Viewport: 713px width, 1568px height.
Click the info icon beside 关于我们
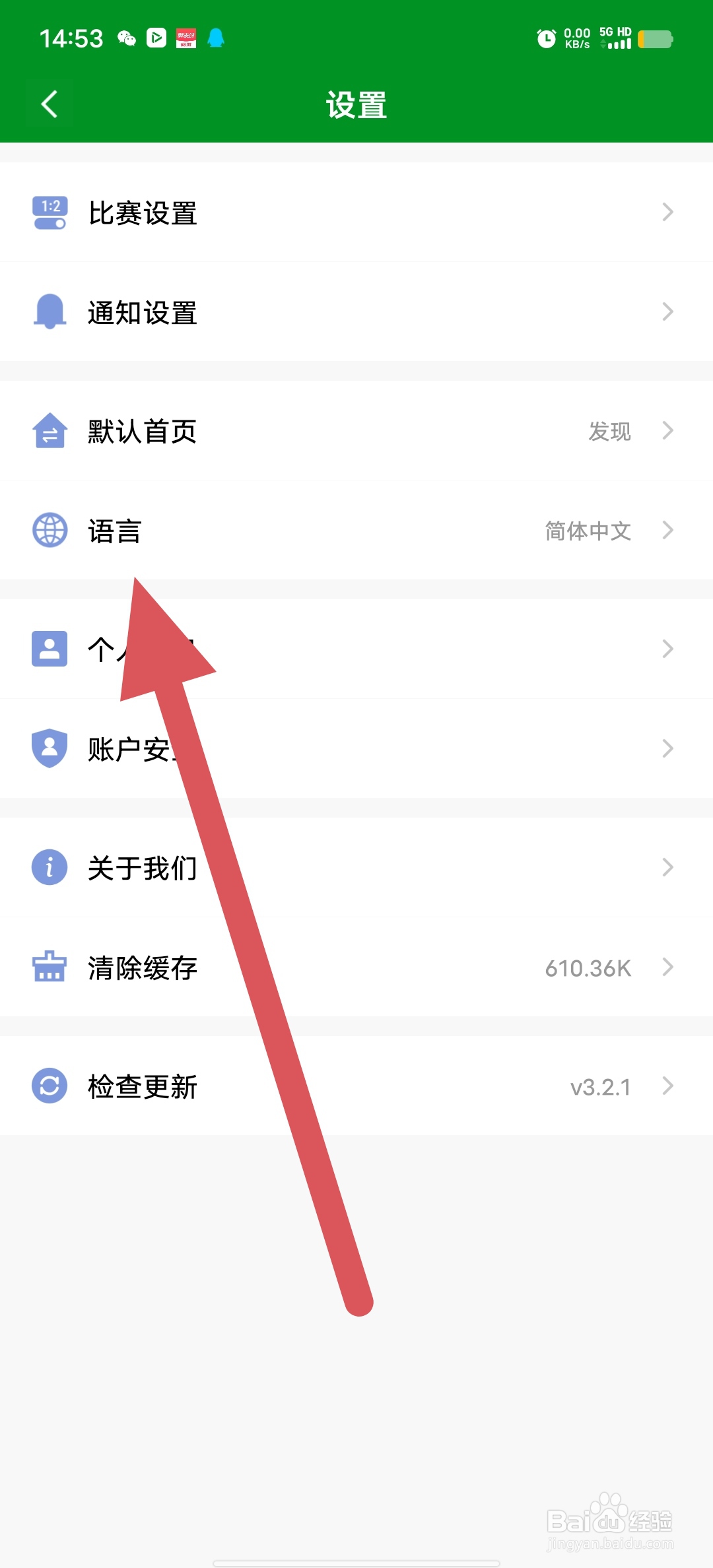50,867
